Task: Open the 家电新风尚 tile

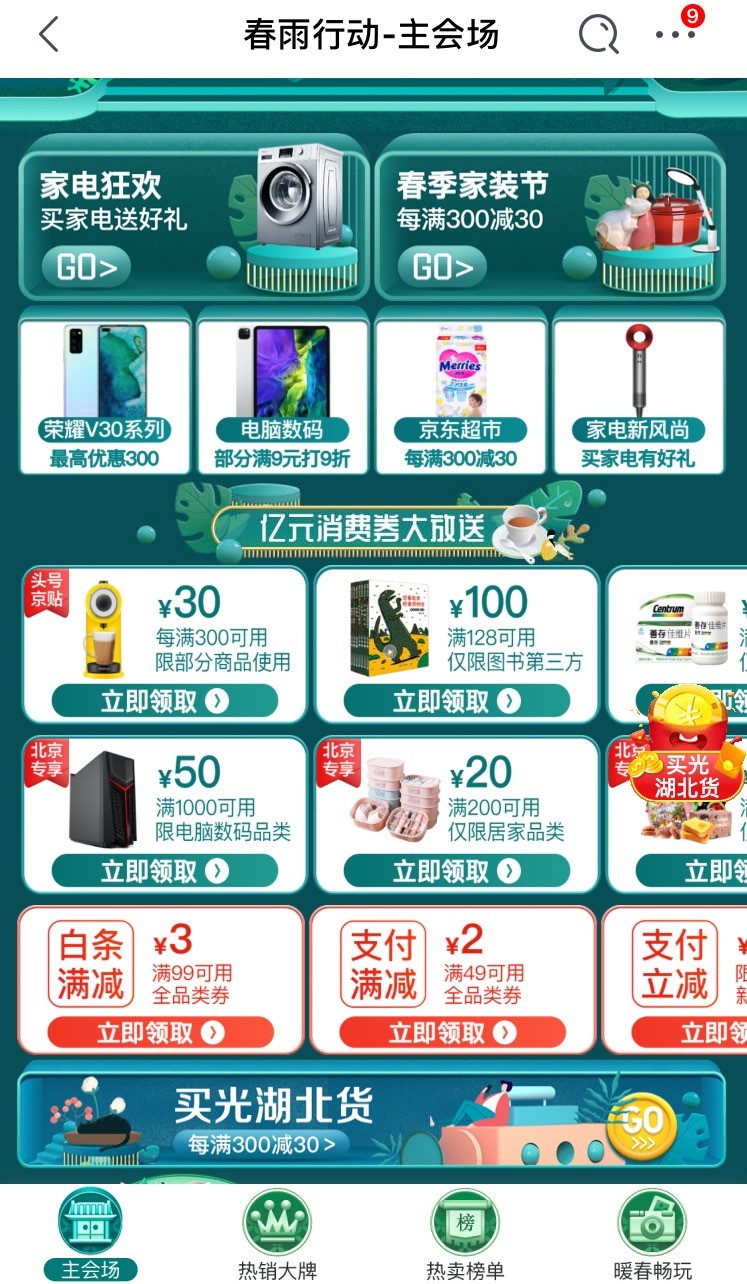Action: [x=638, y=397]
